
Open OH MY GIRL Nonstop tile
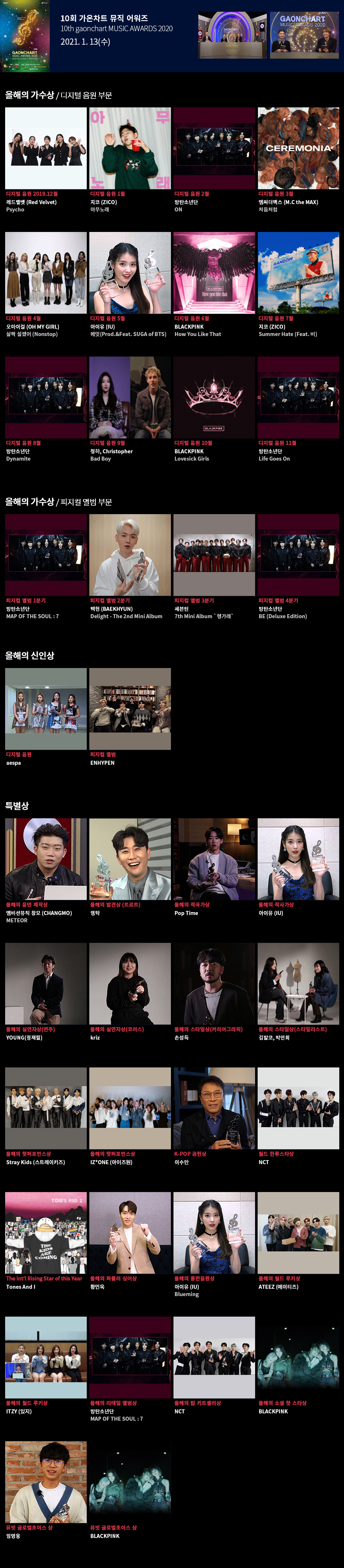[46, 273]
